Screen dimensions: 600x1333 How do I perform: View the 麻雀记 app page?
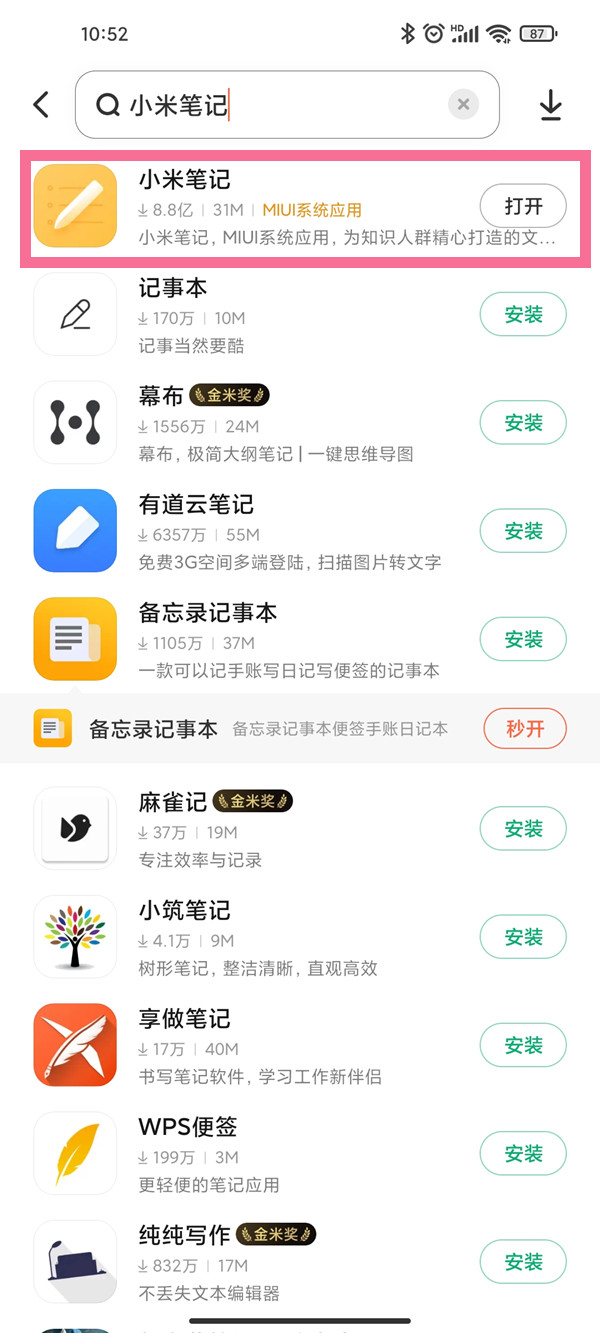pos(300,829)
